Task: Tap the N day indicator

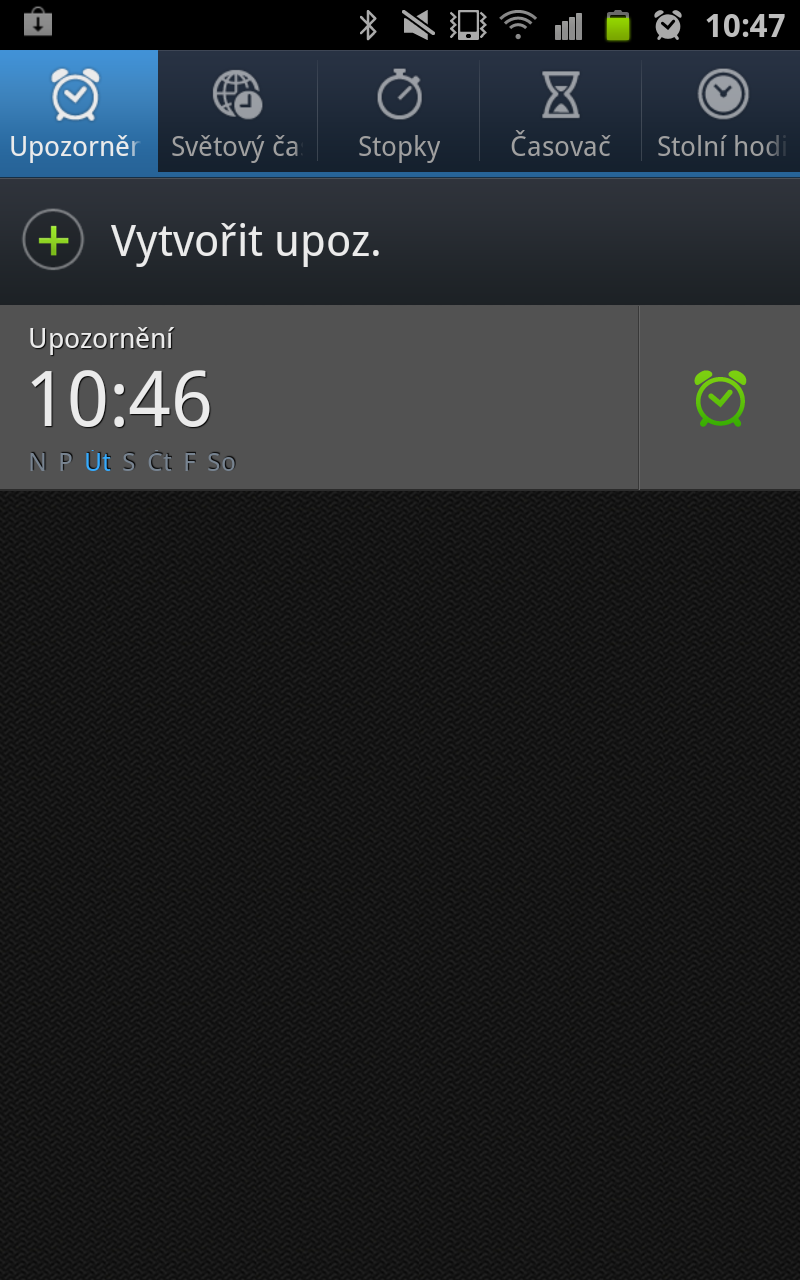Action: pos(36,462)
